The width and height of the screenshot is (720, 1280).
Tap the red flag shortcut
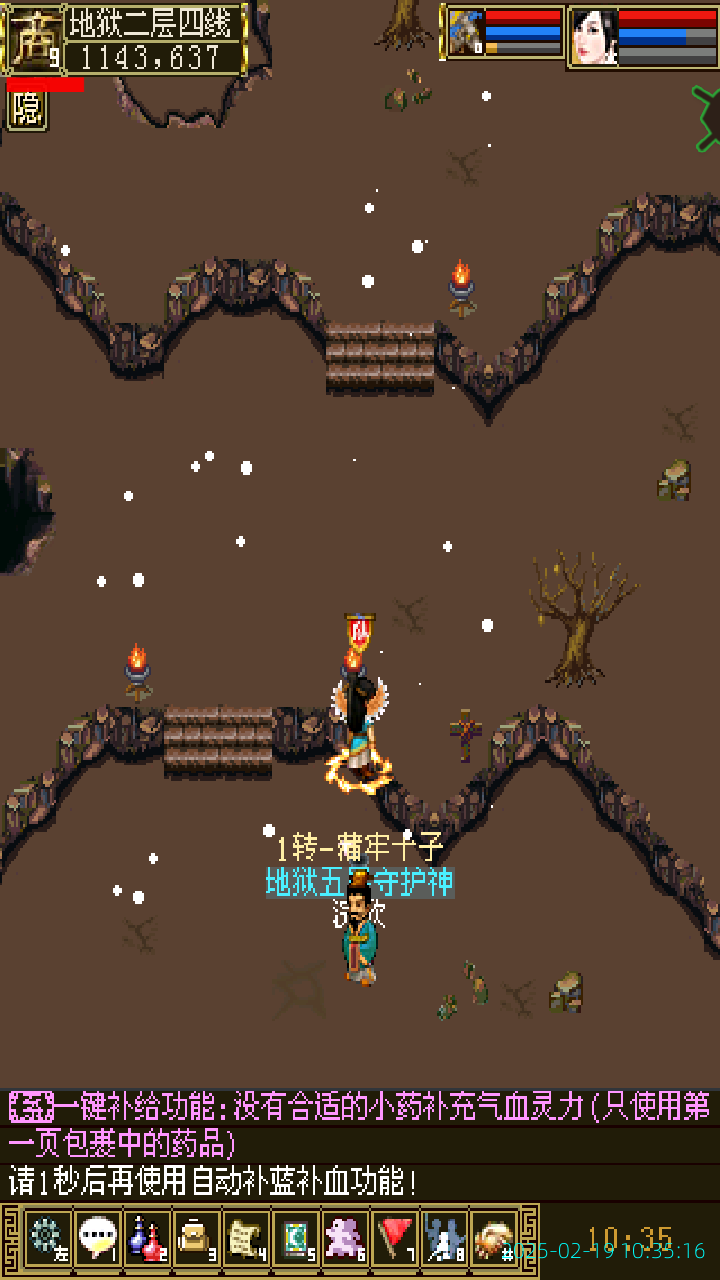pyautogui.click(x=396, y=1238)
